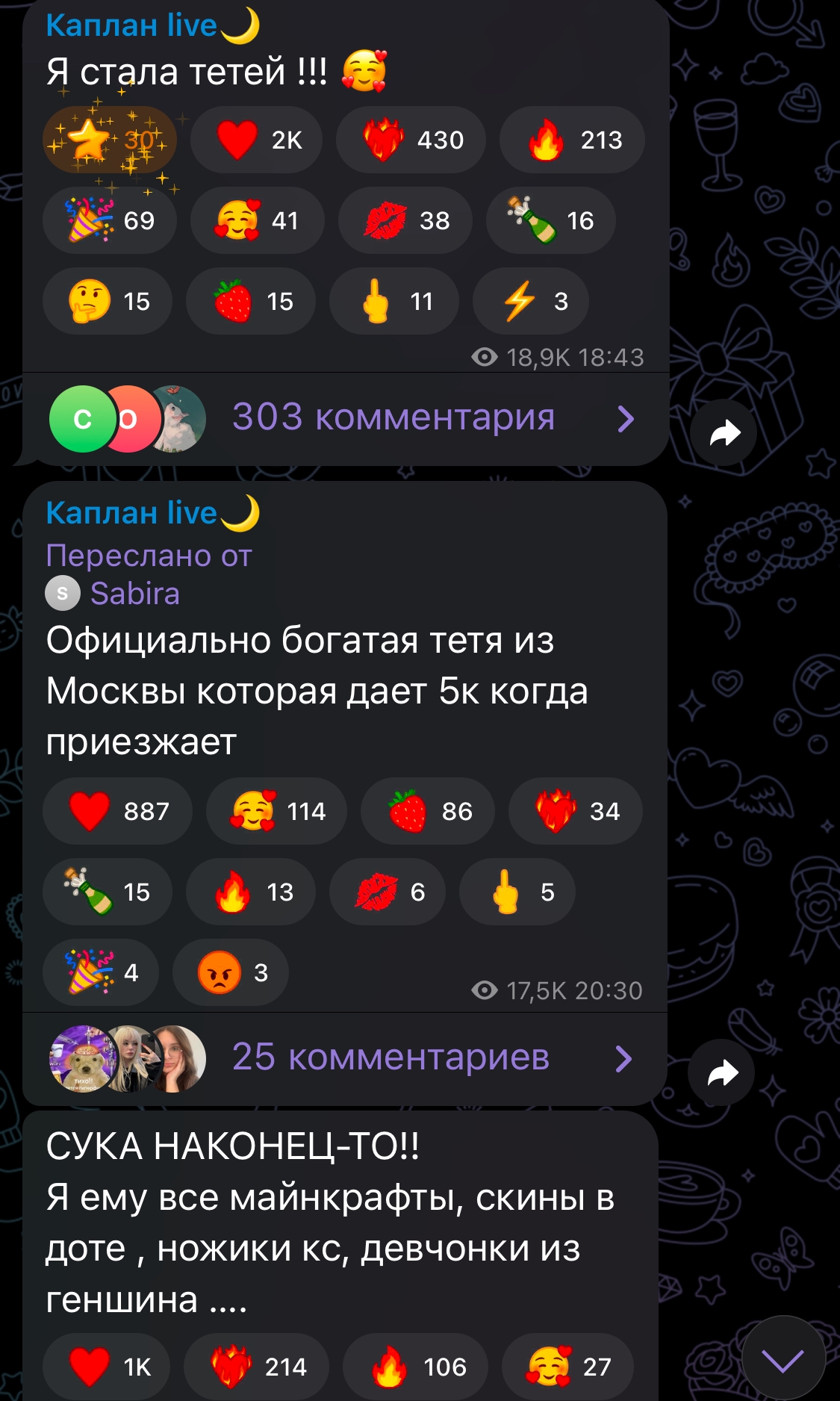The width and height of the screenshot is (840, 1401).
Task: React with fire showing 213
Action: click(572, 140)
